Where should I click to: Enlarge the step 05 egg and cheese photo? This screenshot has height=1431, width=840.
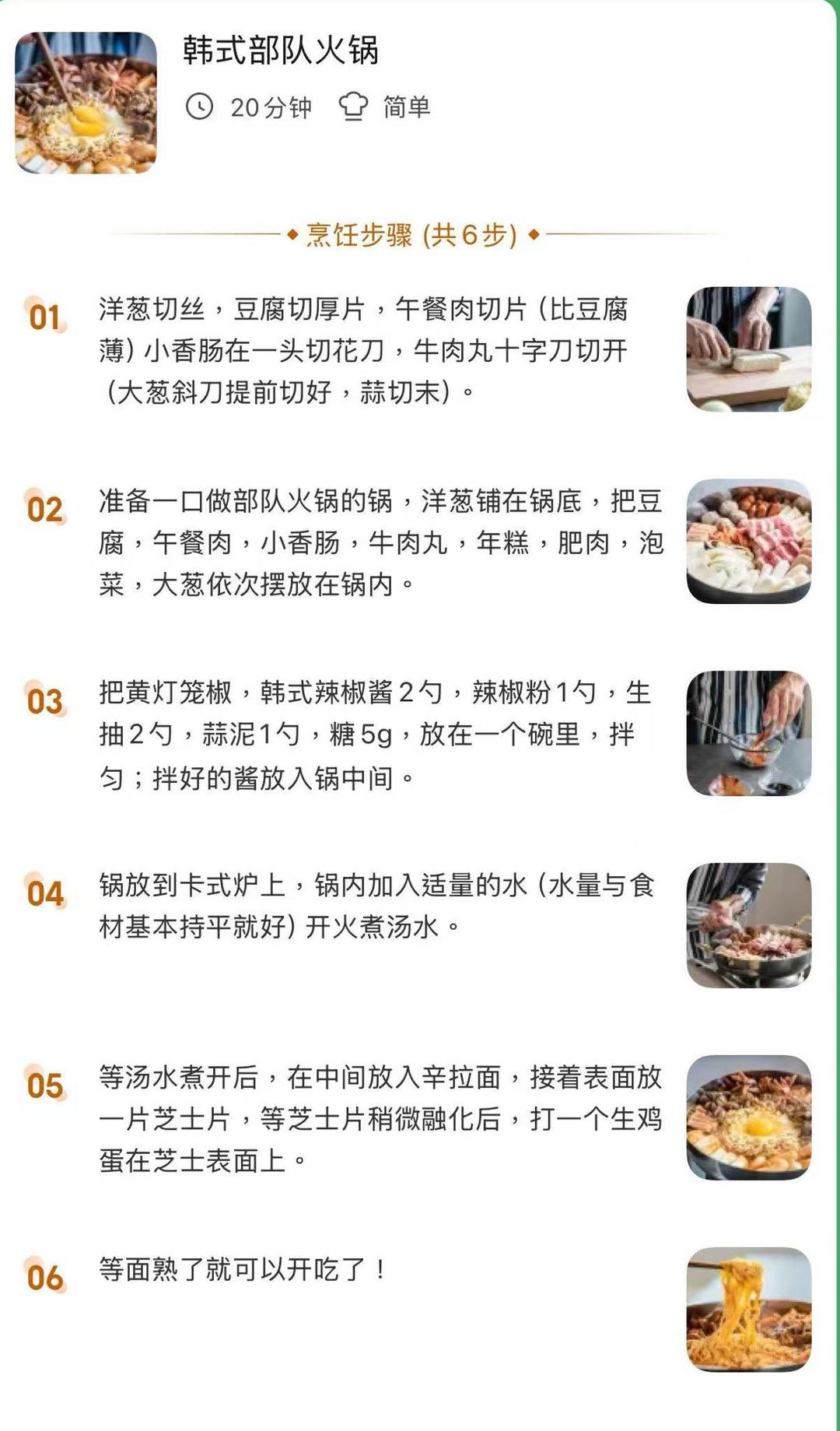click(x=749, y=1117)
